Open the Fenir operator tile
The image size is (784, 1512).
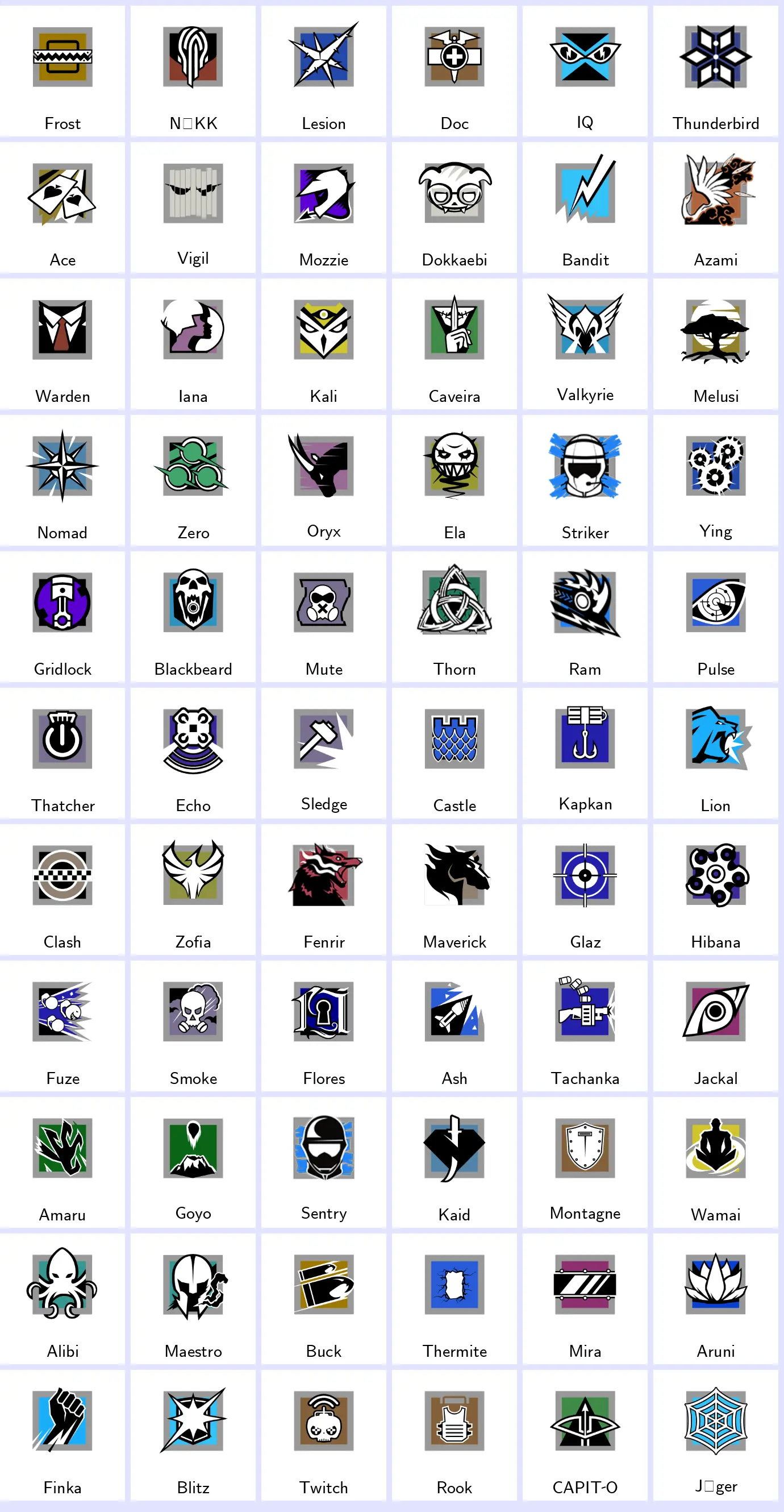coord(324,888)
